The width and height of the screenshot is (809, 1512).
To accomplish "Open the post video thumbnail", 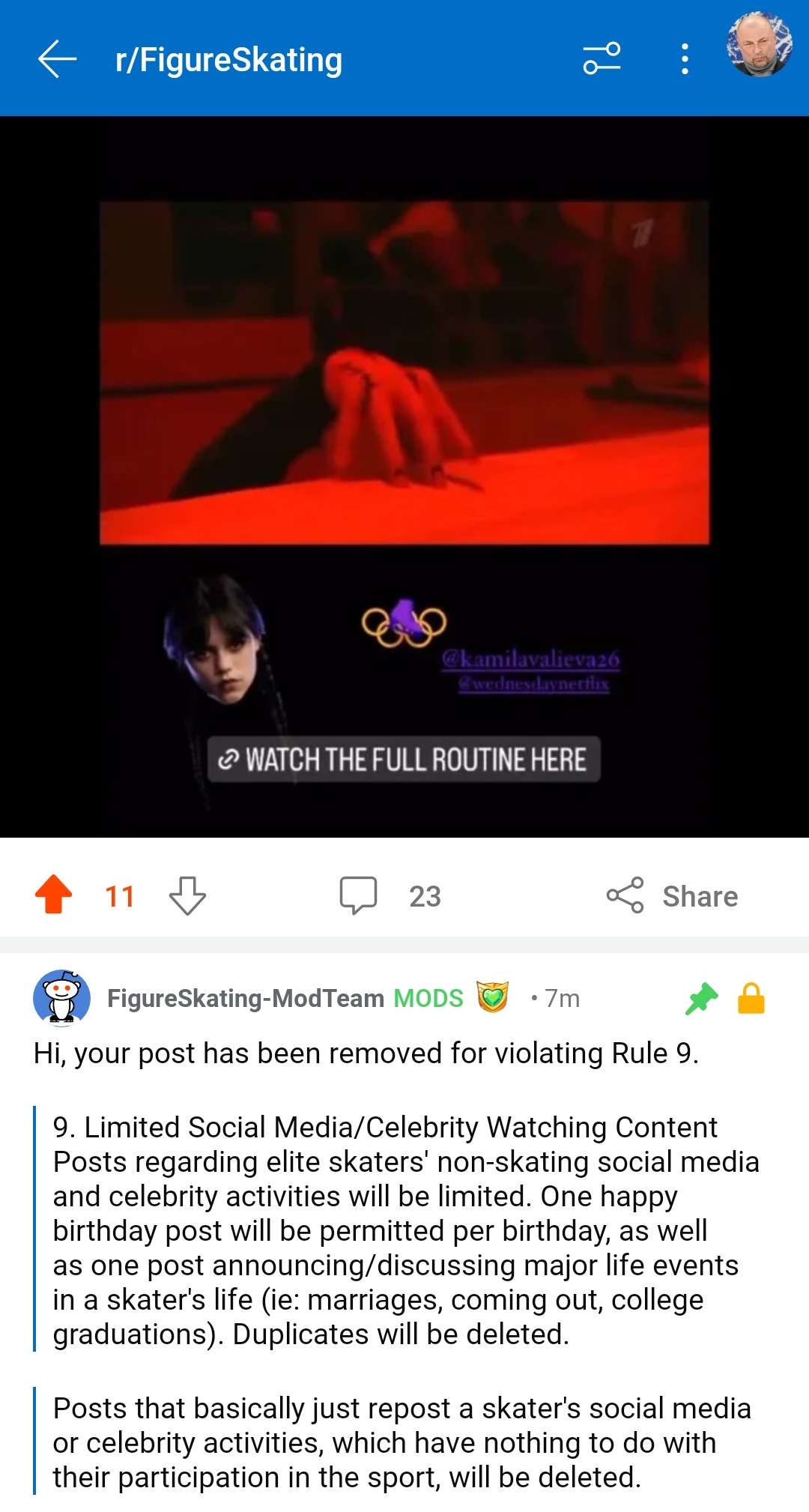I will click(404, 477).
